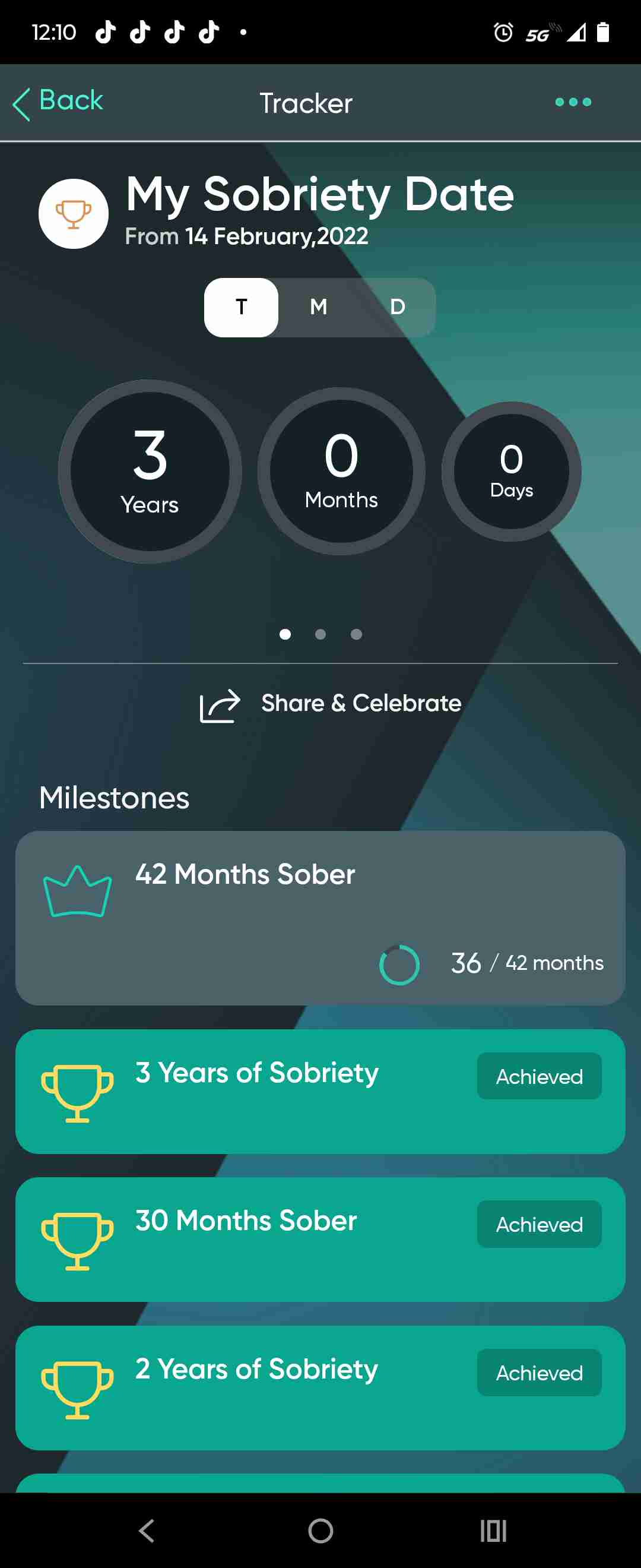641x1568 pixels.
Task: Switch to the M view segment
Action: coord(319,307)
